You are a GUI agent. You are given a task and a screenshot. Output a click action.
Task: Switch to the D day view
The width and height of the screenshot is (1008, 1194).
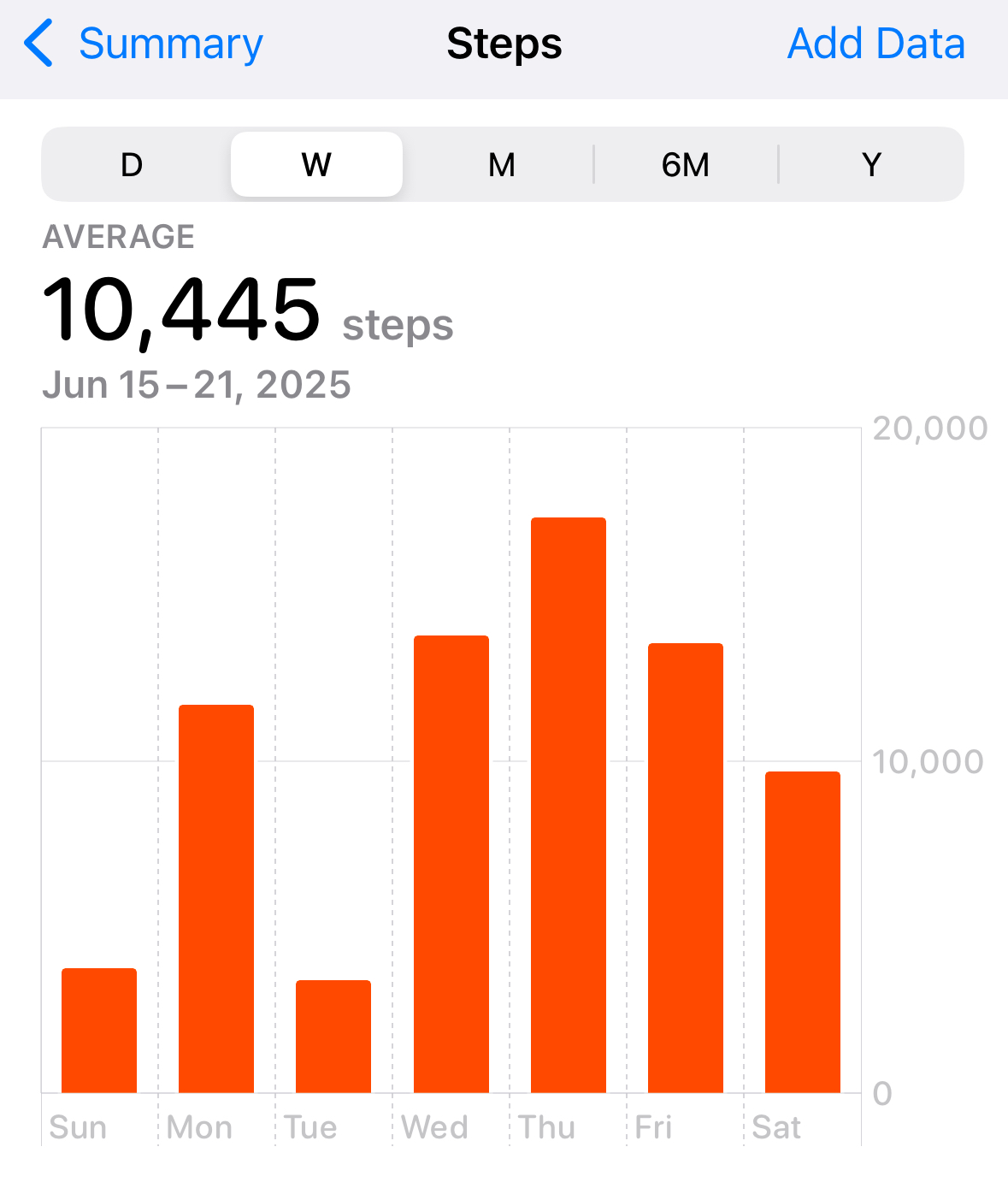132,164
